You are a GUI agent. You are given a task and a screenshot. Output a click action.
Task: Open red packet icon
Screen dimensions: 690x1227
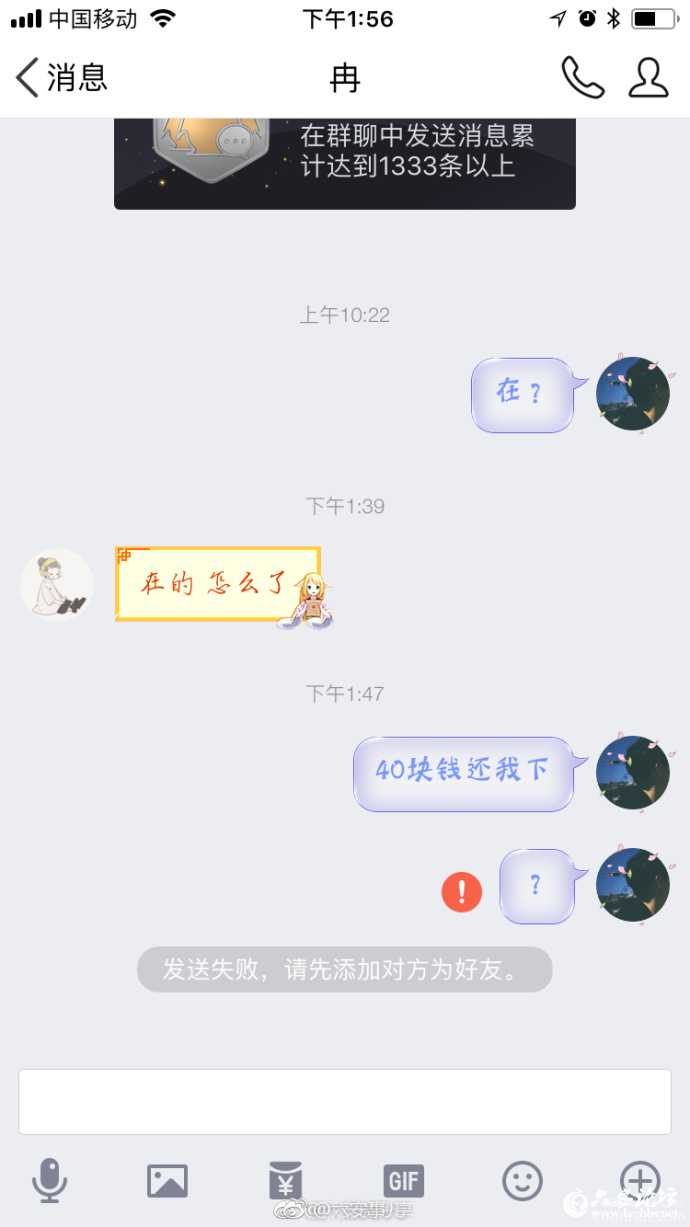[286, 1181]
